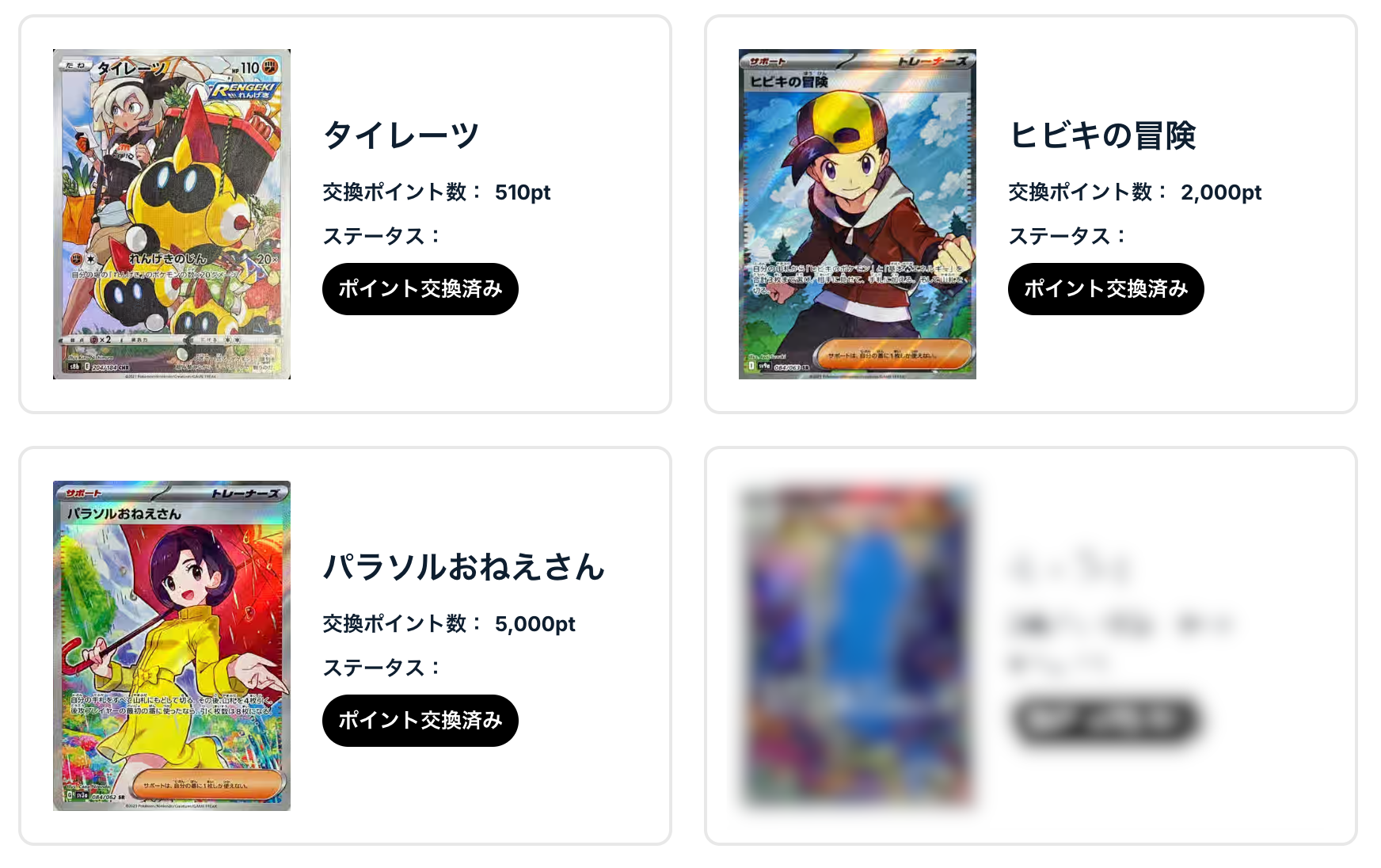Open the ヒビキの冒険 card

[857, 214]
